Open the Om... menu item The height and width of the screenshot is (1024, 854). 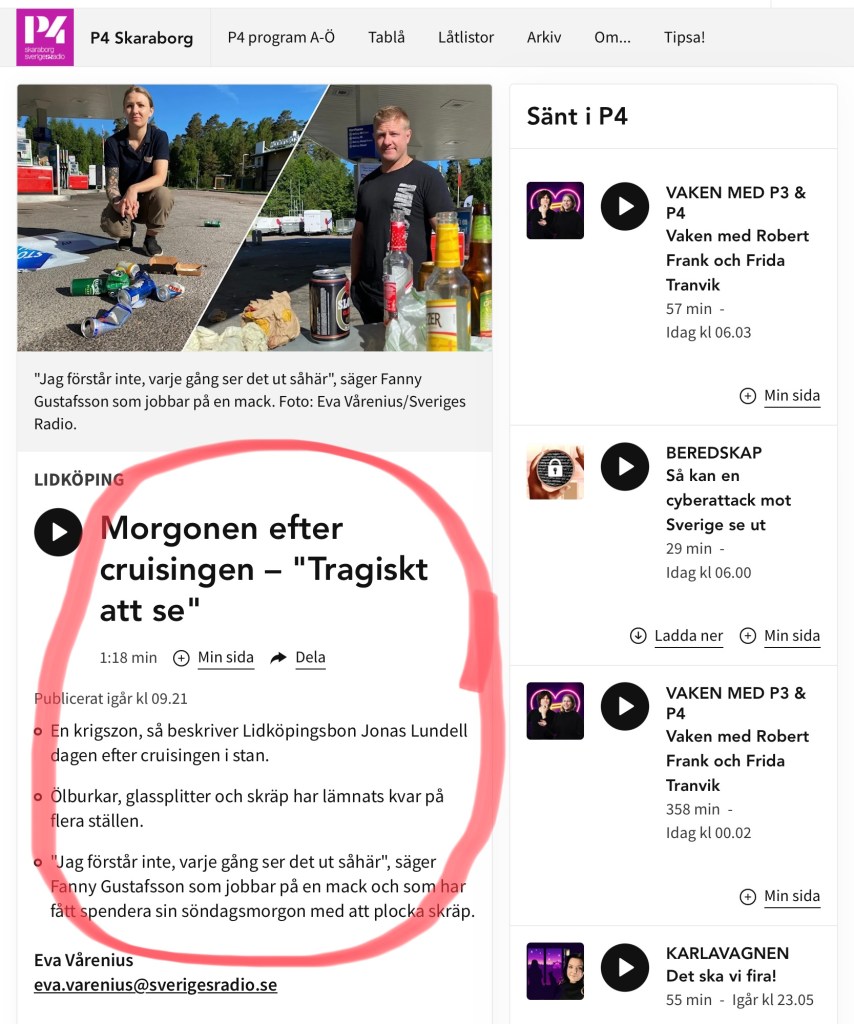tap(612, 37)
